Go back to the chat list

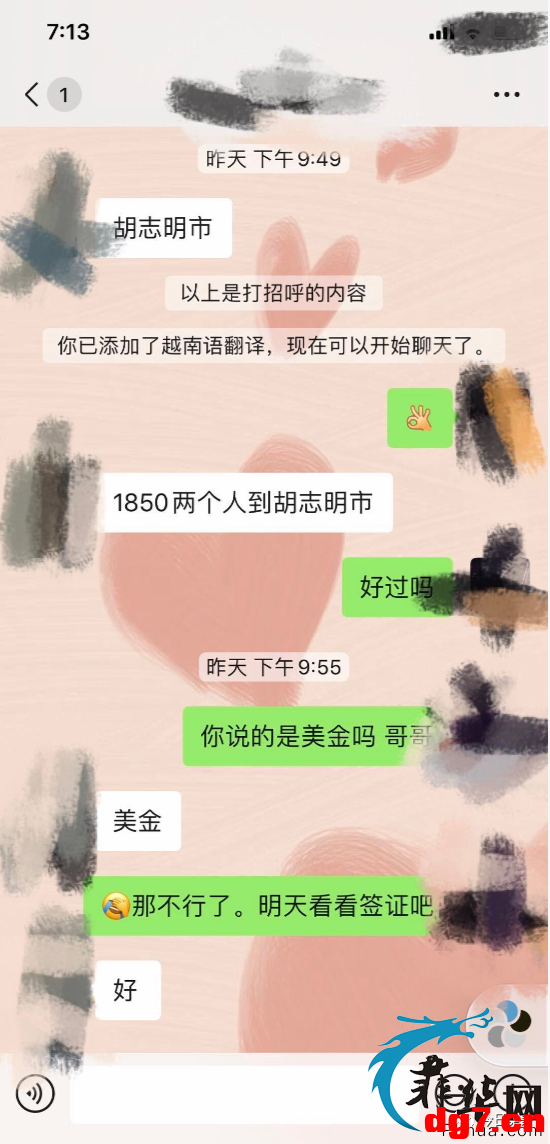click(x=32, y=95)
